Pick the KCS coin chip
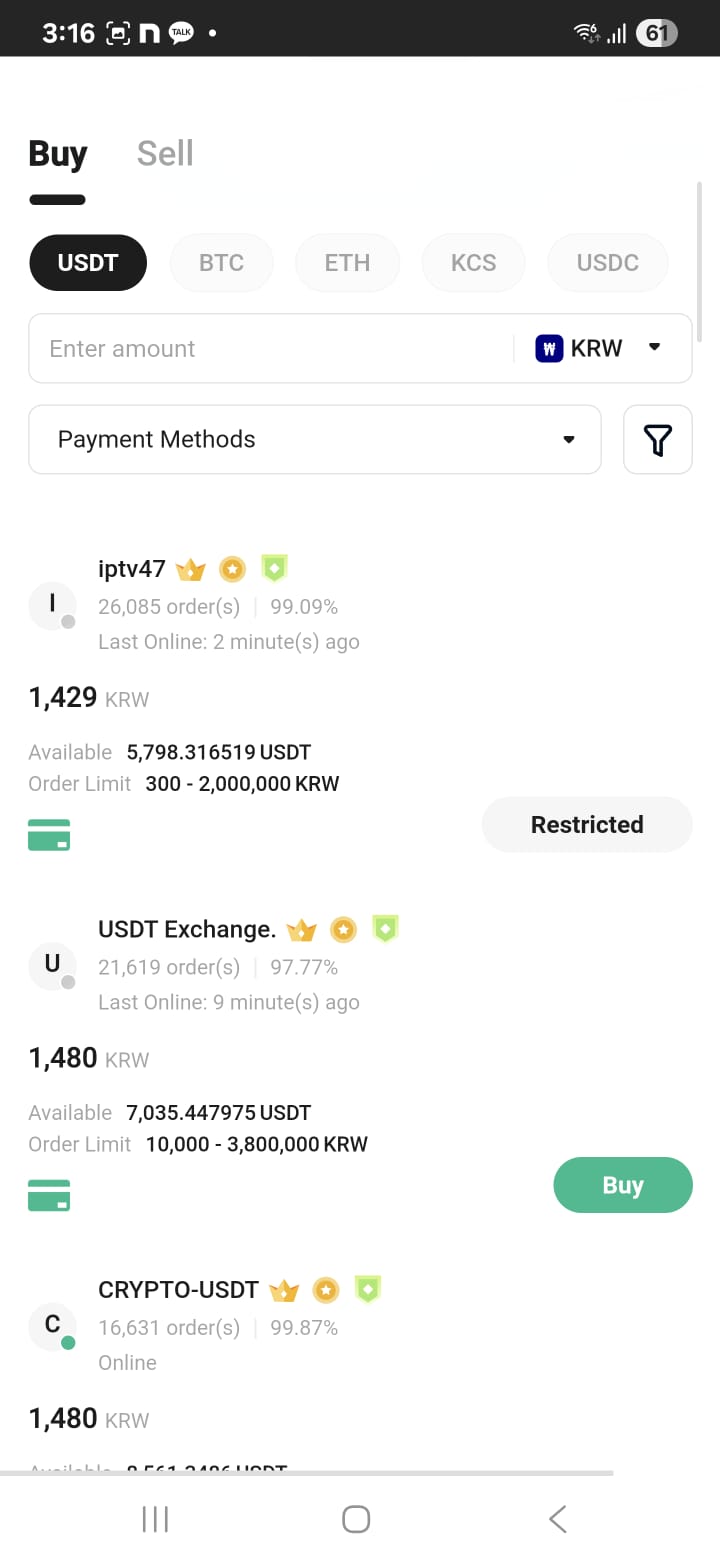 point(473,263)
